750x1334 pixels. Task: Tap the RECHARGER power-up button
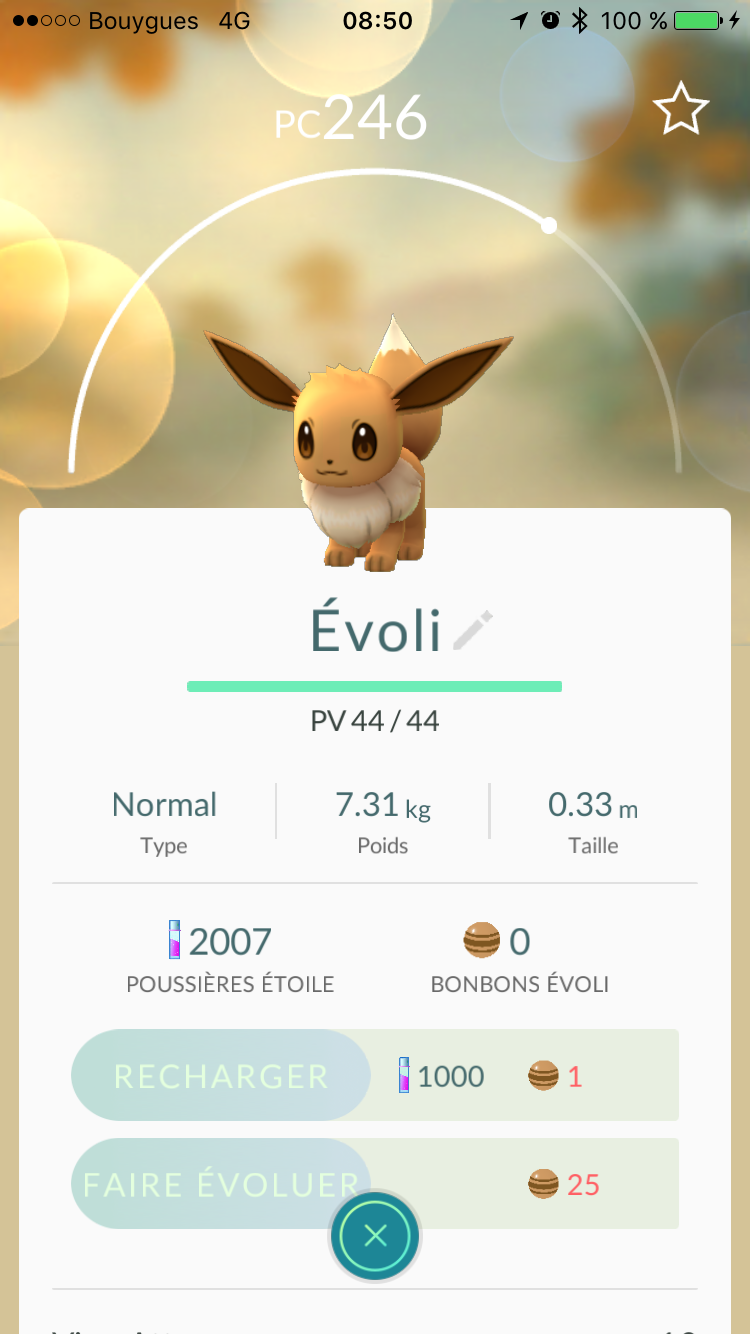click(x=221, y=1076)
